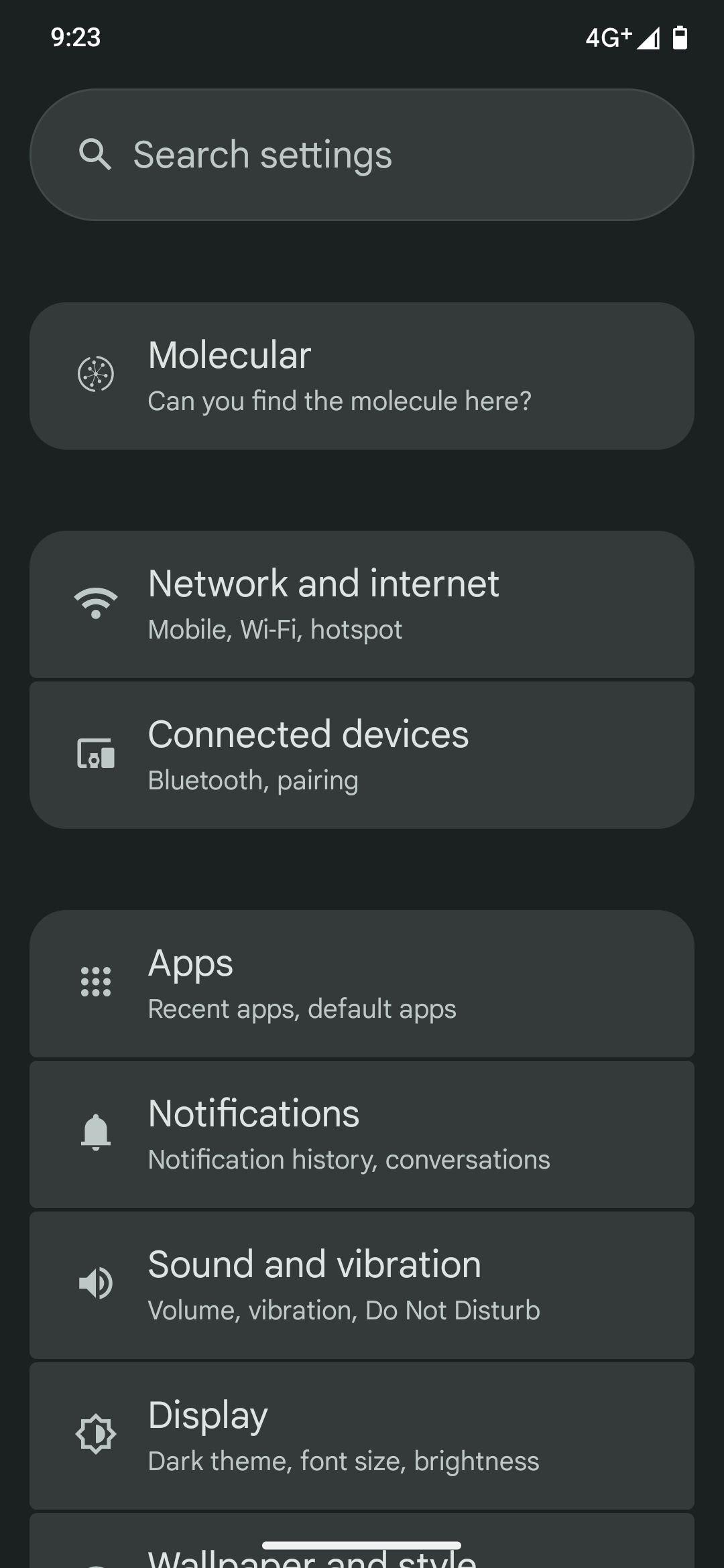Open Network and internet settings

point(362,604)
